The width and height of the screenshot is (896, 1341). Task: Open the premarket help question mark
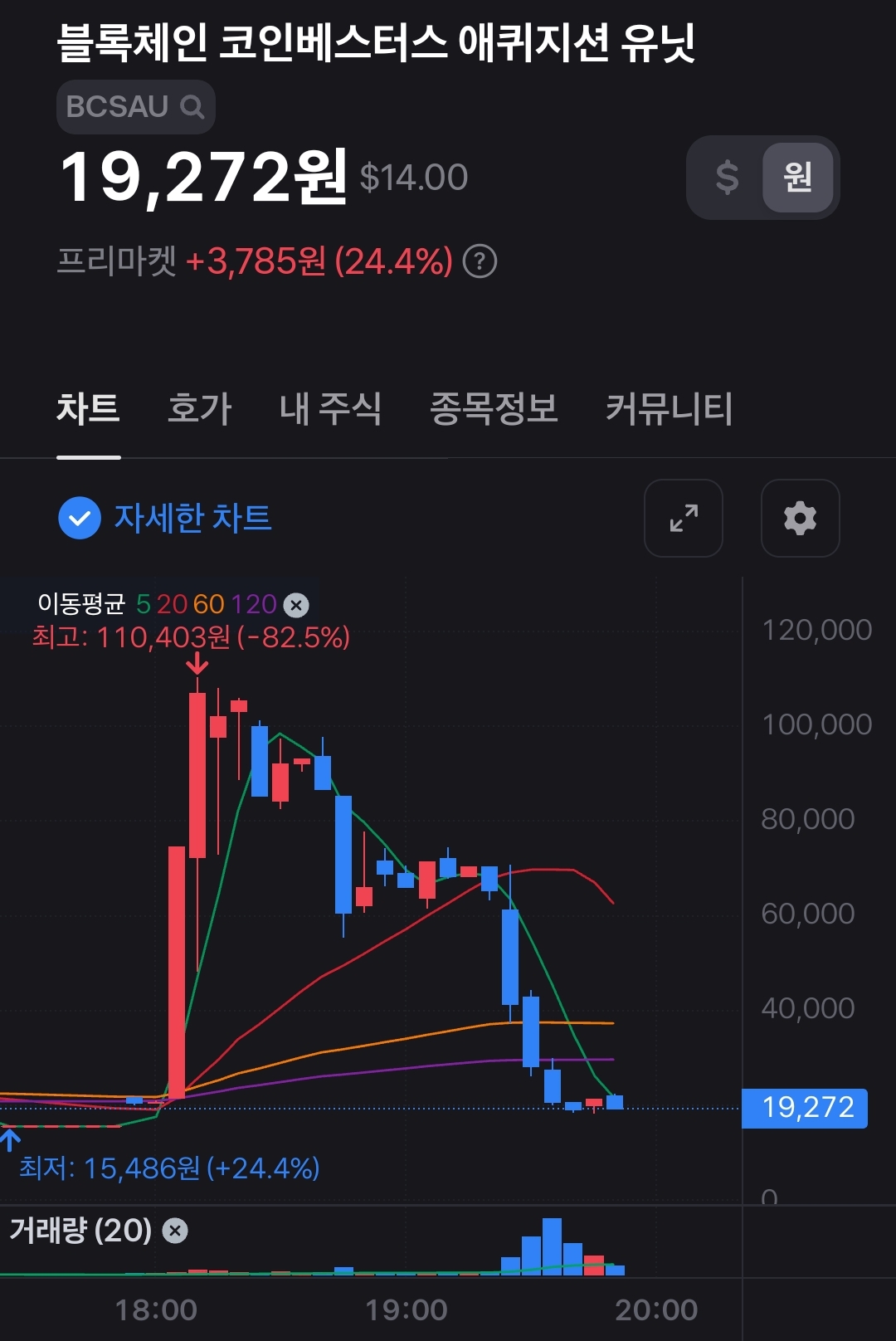tap(480, 262)
